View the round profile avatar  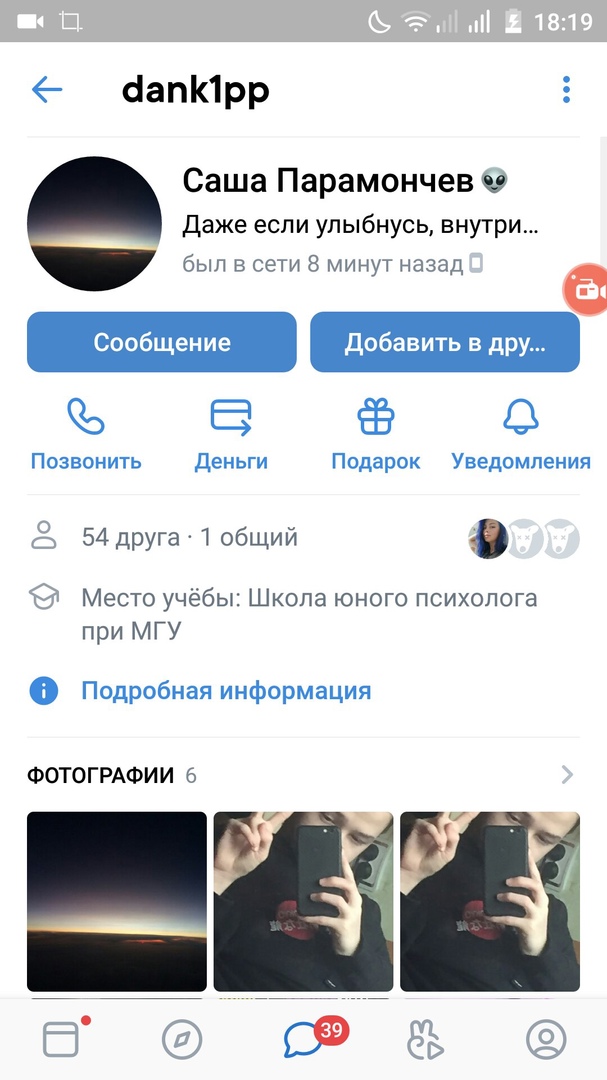[95, 224]
